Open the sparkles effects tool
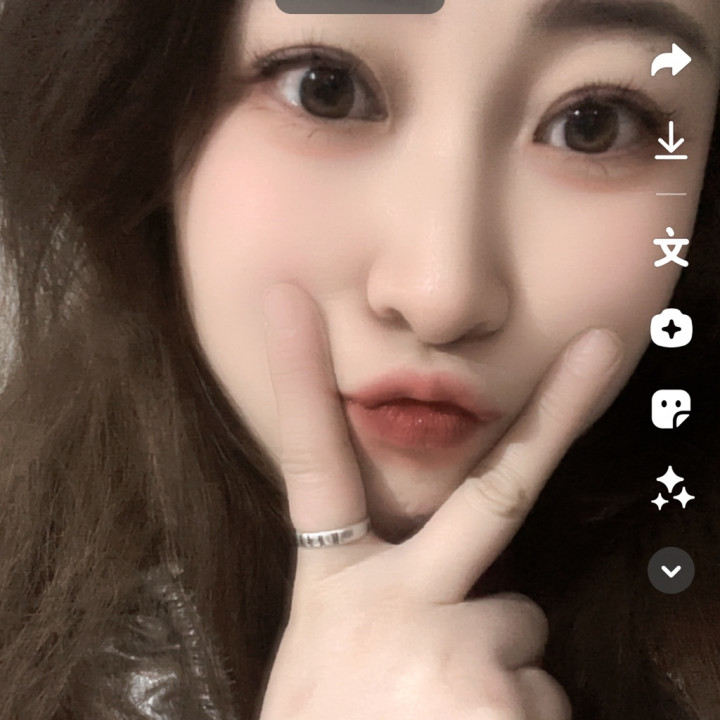 672,488
